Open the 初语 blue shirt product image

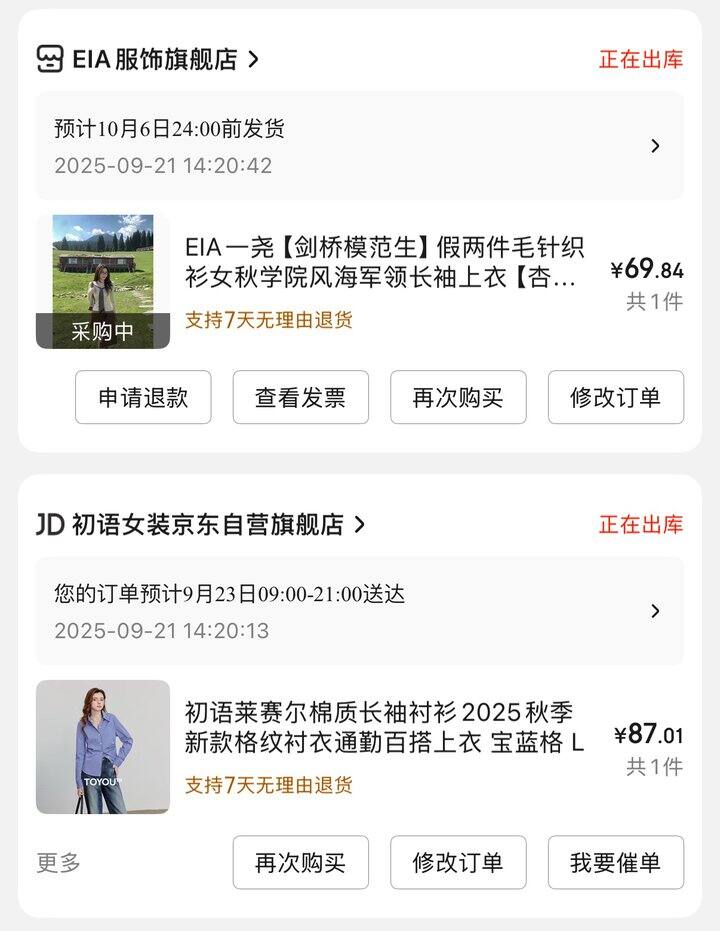(x=103, y=747)
